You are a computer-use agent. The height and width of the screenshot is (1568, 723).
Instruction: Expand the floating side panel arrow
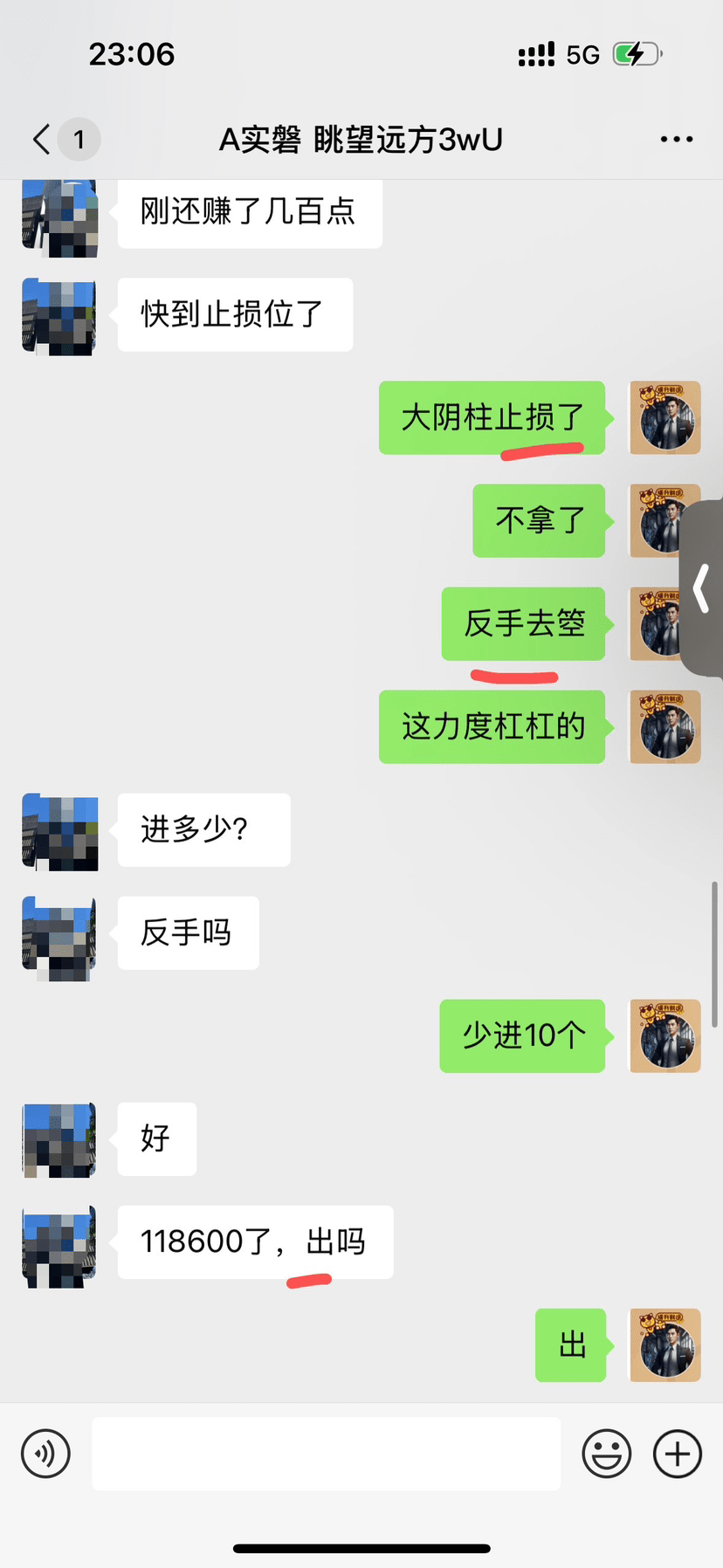pos(701,588)
